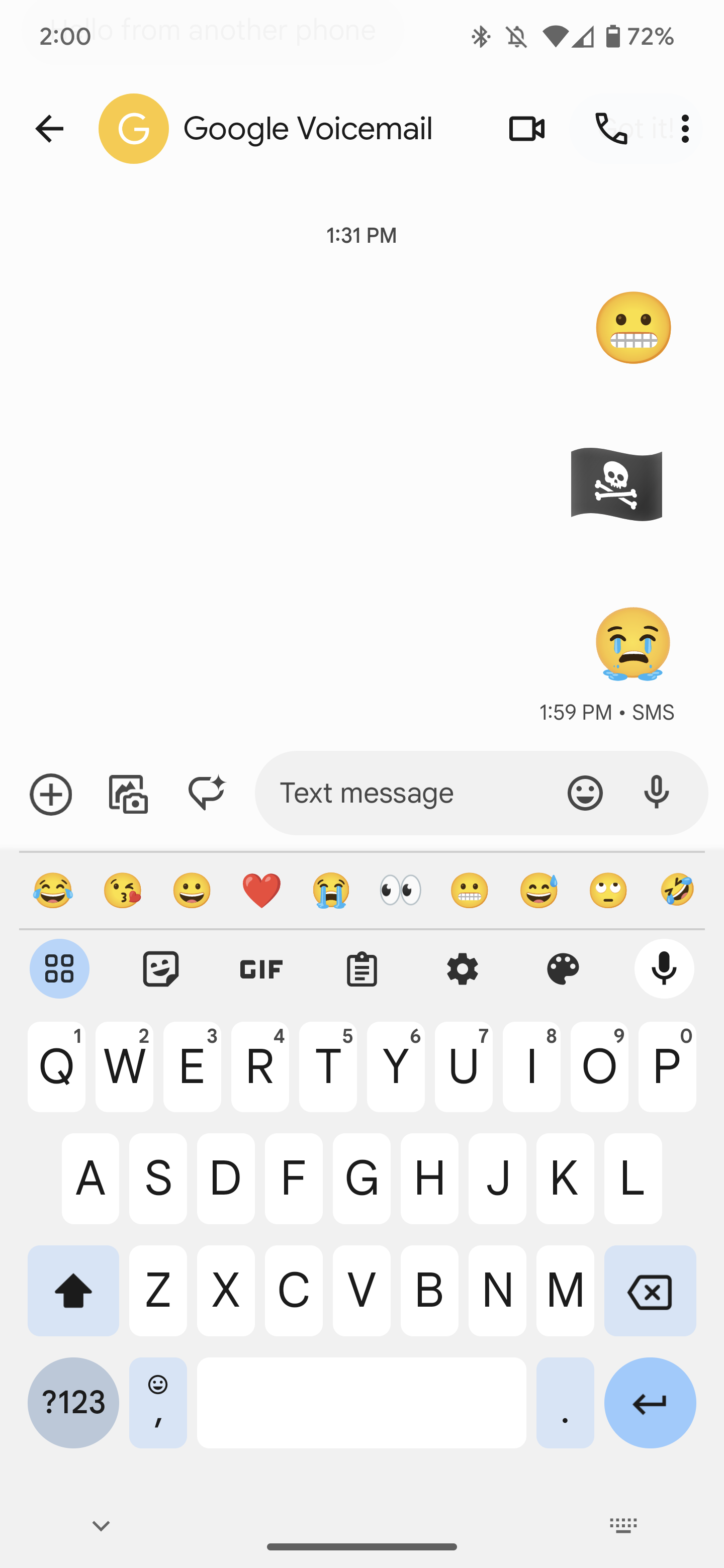The image size is (724, 1568).
Task: Open keyboard settings gear
Action: (x=462, y=968)
